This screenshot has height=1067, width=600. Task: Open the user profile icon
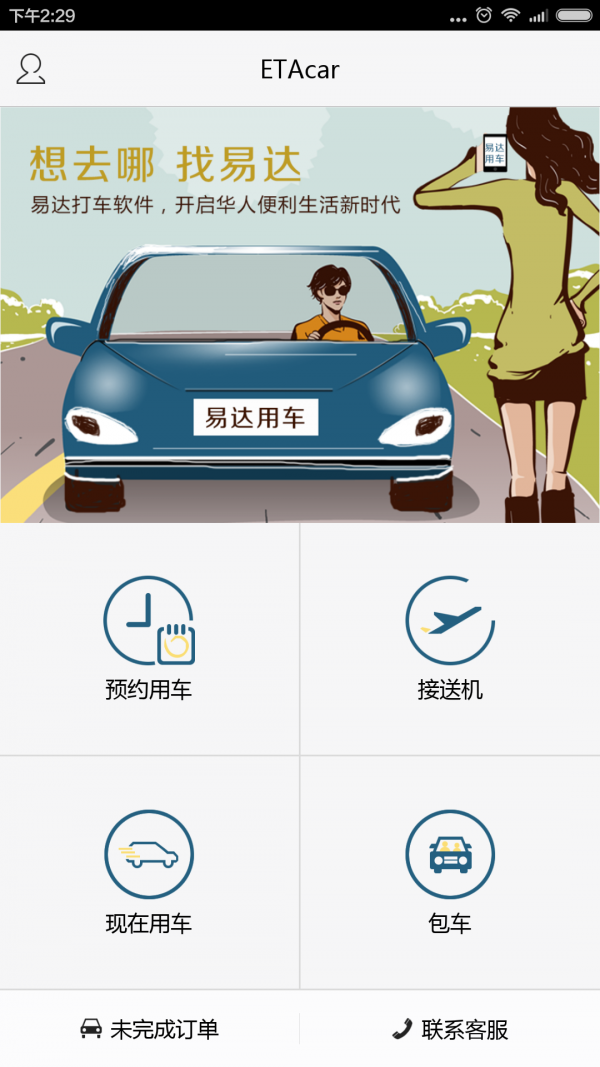(x=31, y=69)
